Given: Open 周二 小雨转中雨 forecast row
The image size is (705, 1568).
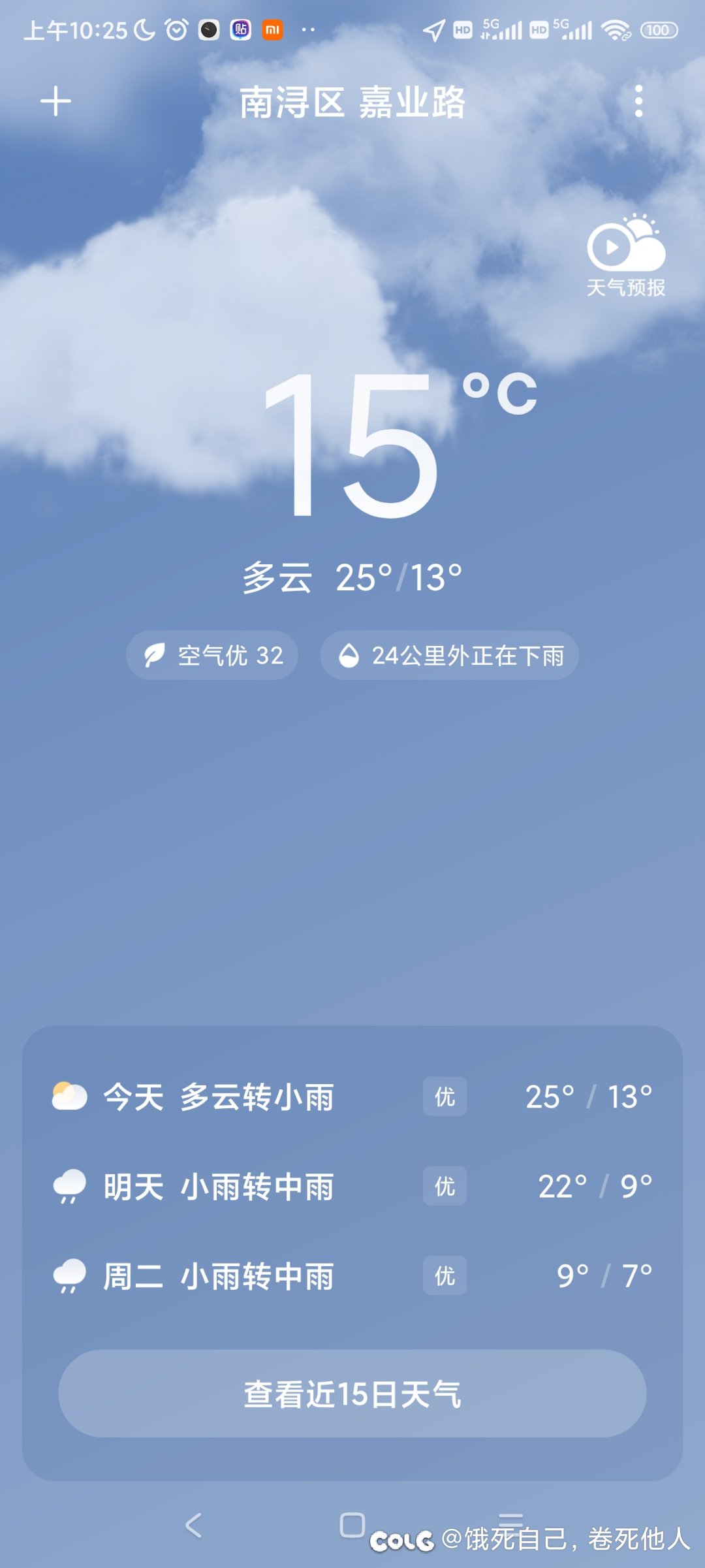Looking at the screenshot, I should 352,1275.
